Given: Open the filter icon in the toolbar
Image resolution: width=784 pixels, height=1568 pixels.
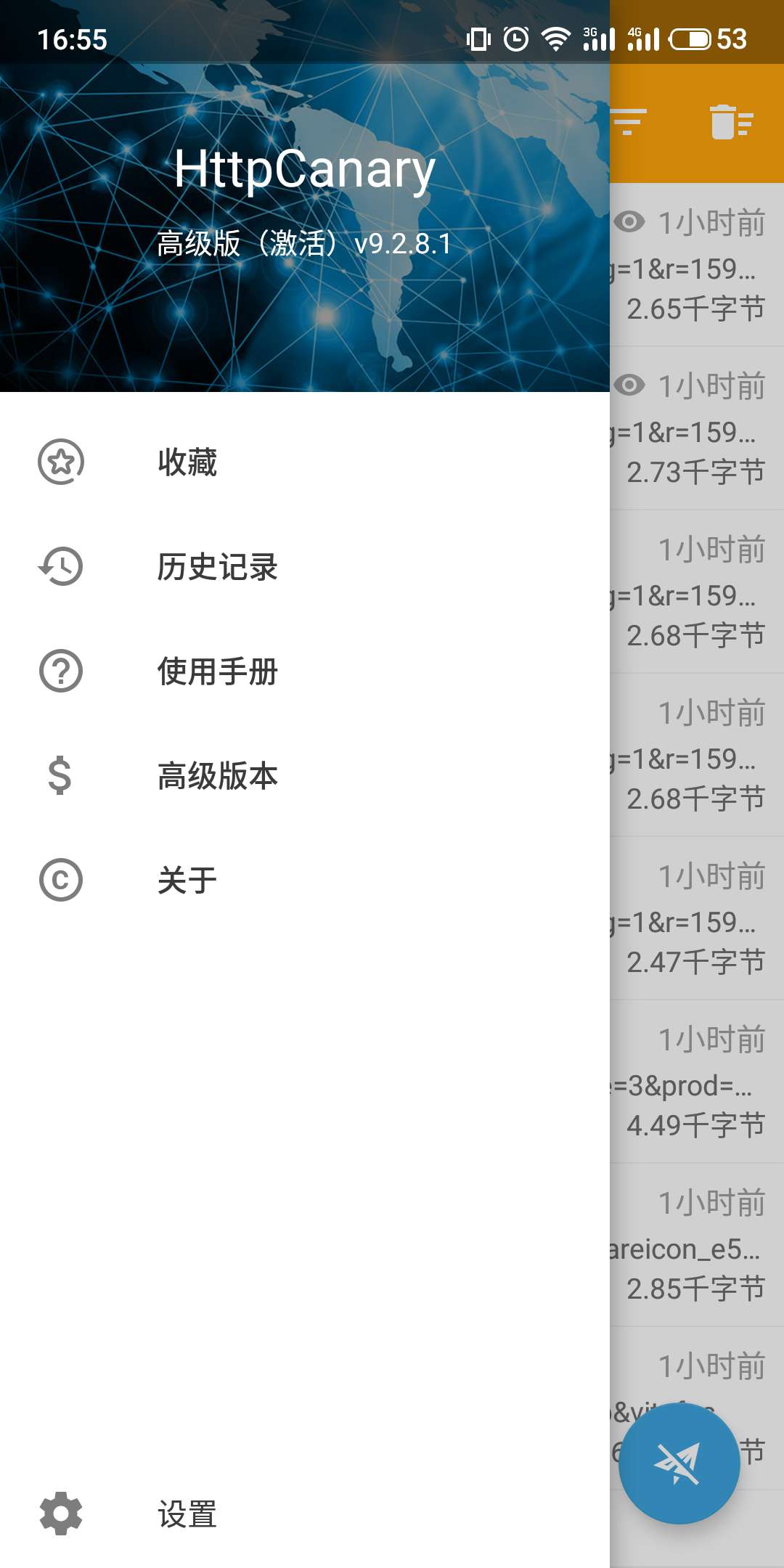Looking at the screenshot, I should [629, 123].
